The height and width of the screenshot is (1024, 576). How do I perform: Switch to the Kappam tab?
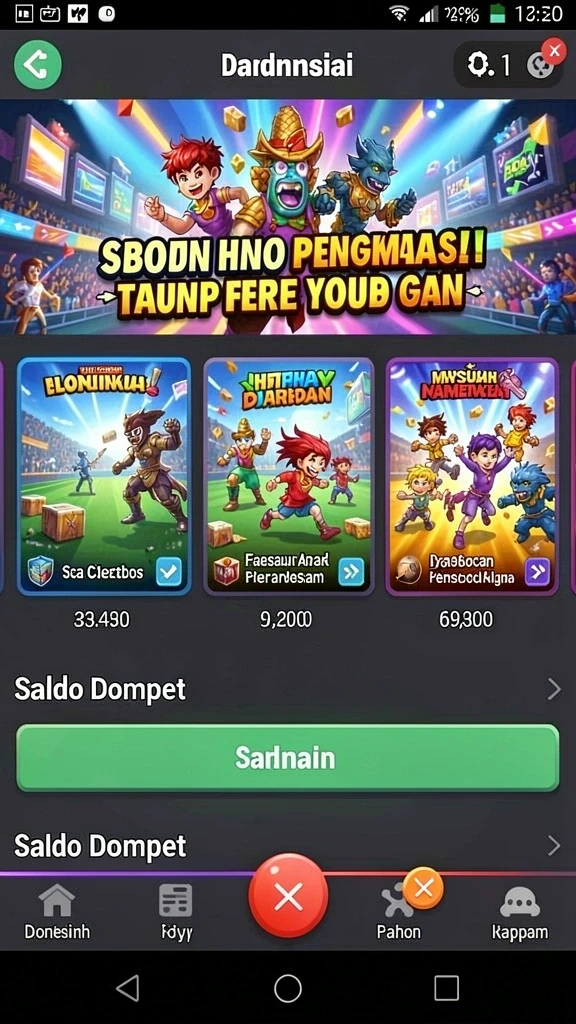pyautogui.click(x=520, y=913)
